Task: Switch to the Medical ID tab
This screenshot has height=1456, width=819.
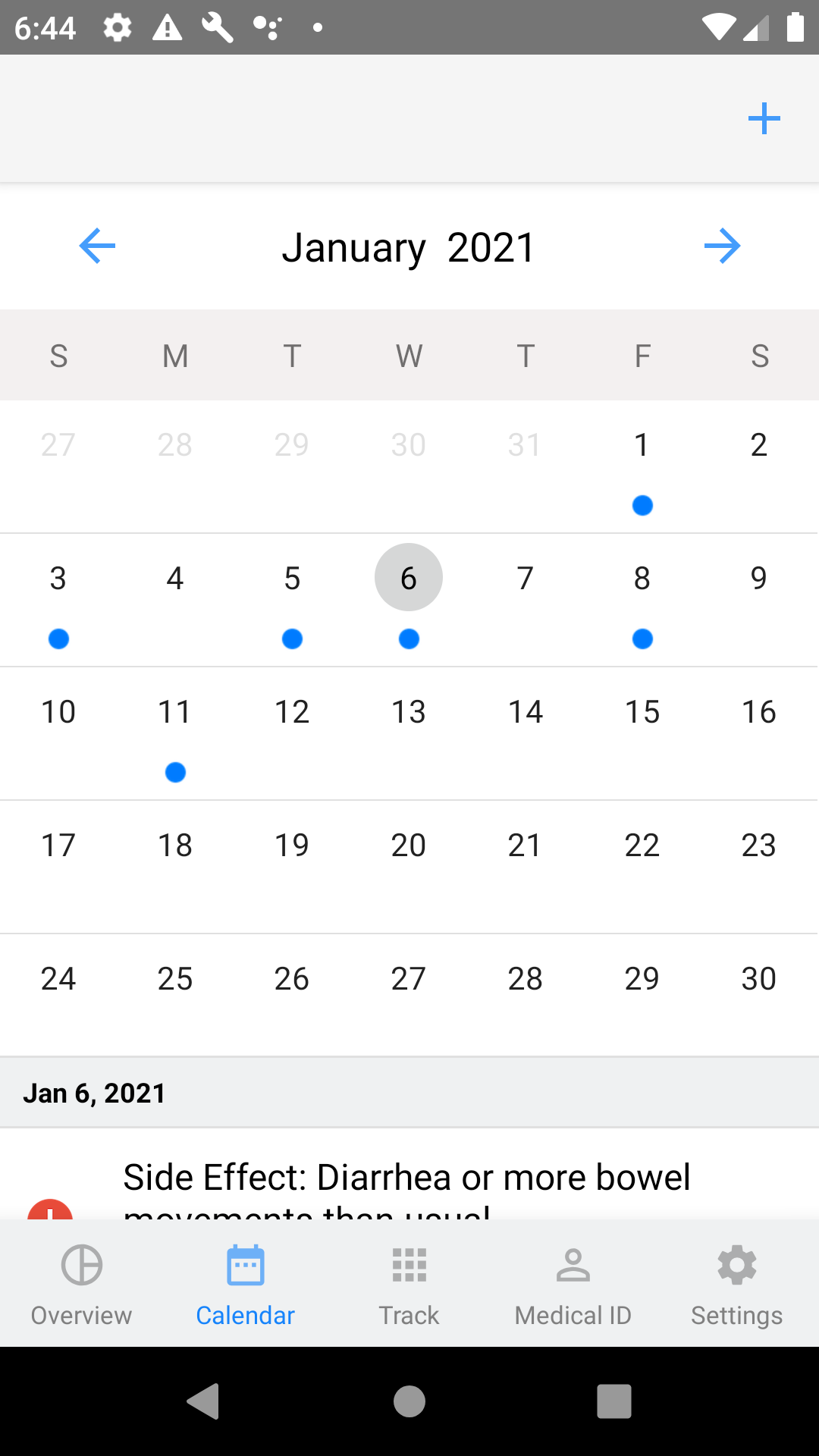Action: pos(573,1283)
